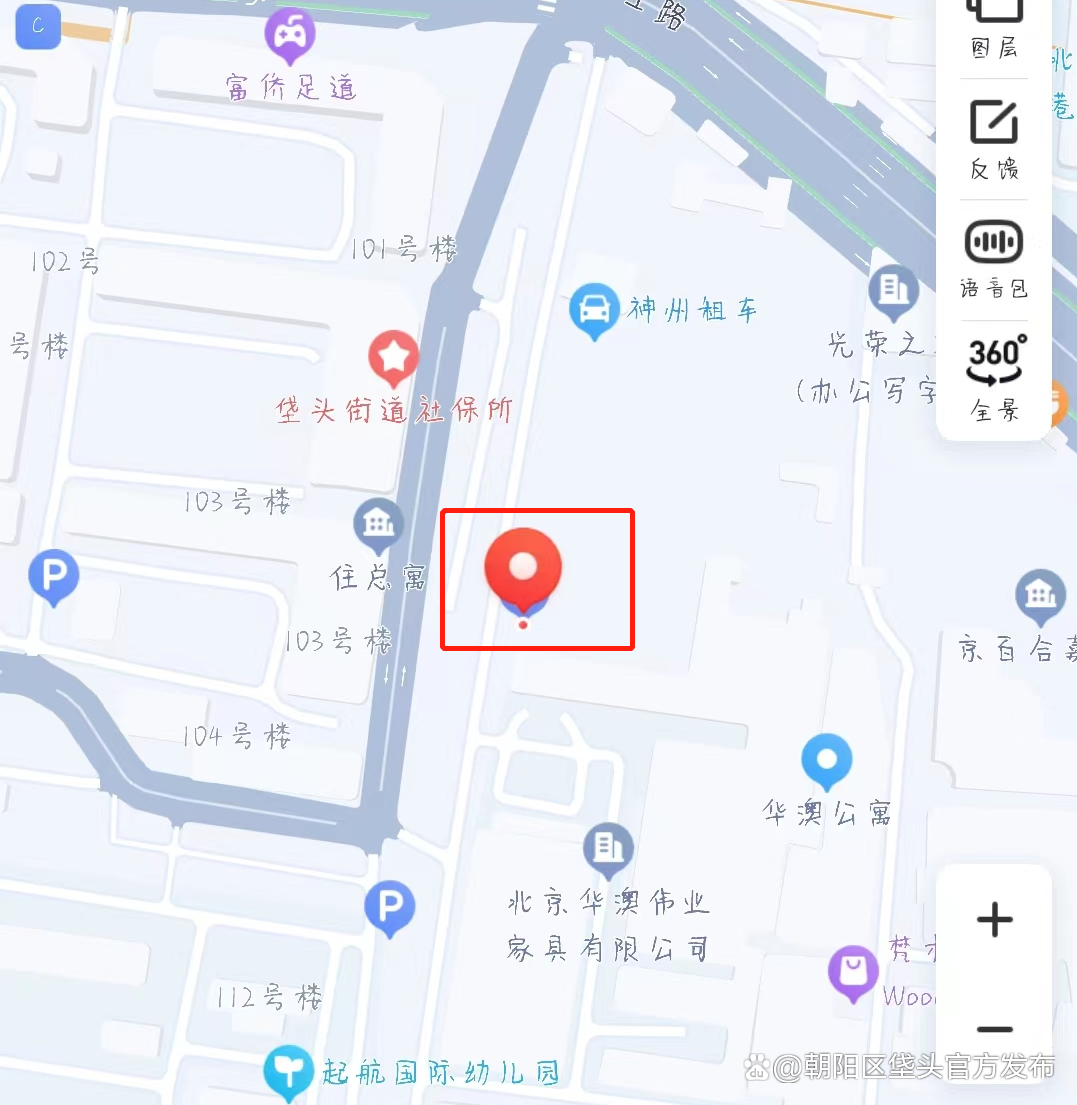Zoom out with the minus button
The width and height of the screenshot is (1077, 1105).
pyautogui.click(x=994, y=1029)
